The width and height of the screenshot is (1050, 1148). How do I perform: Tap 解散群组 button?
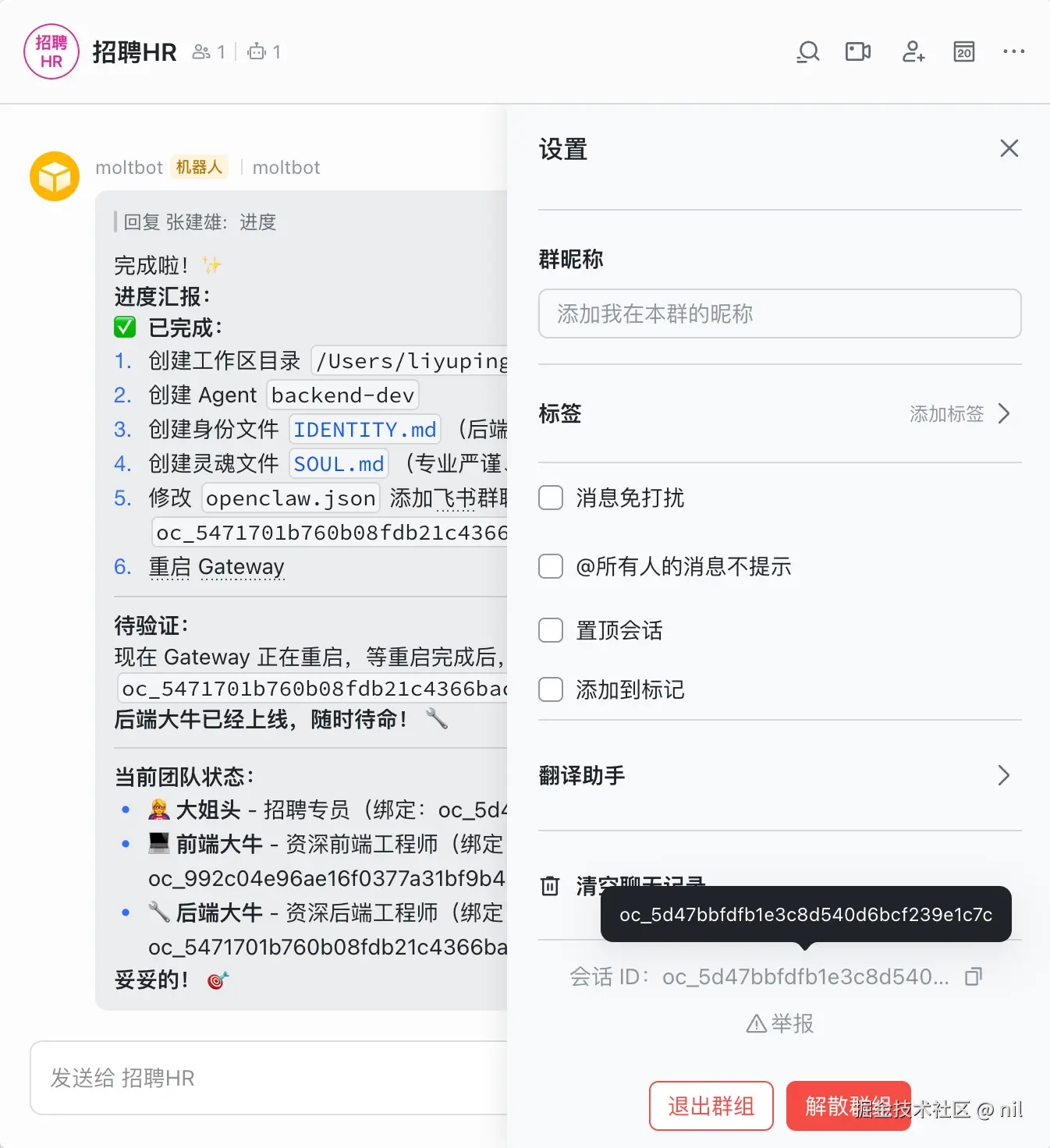[848, 1106]
